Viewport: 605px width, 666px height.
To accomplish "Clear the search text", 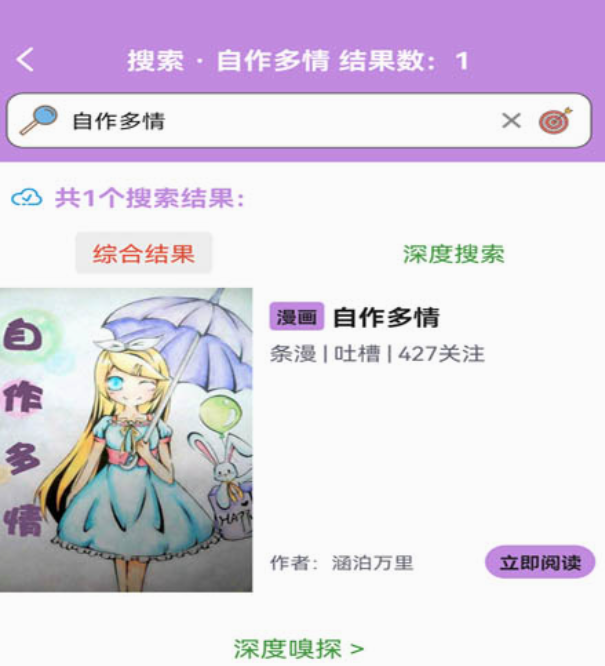I will (511, 121).
